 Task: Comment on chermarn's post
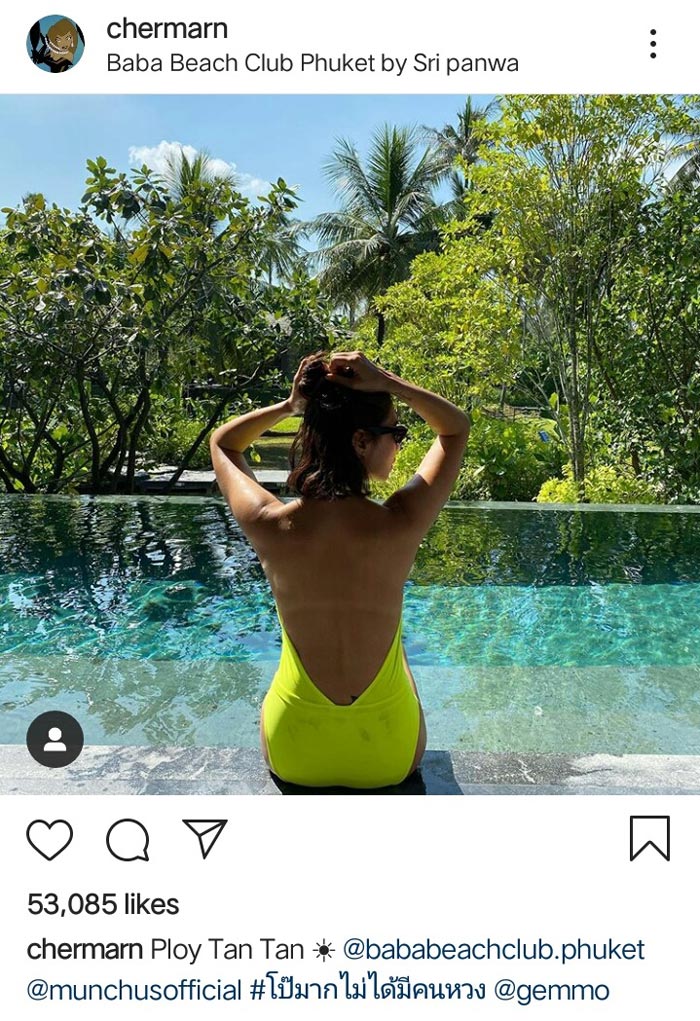coord(127,839)
